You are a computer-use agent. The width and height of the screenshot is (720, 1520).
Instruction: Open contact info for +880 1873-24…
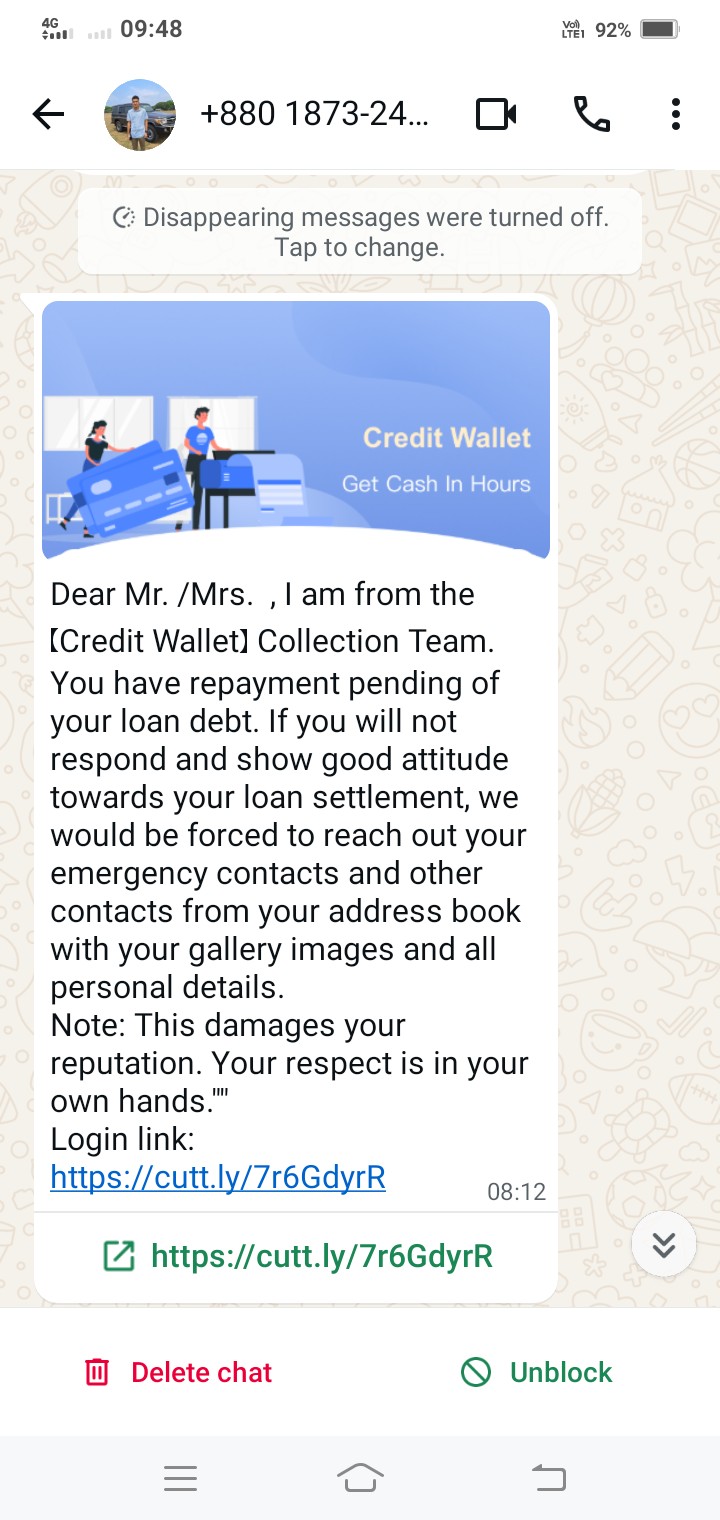pyautogui.click(x=314, y=115)
